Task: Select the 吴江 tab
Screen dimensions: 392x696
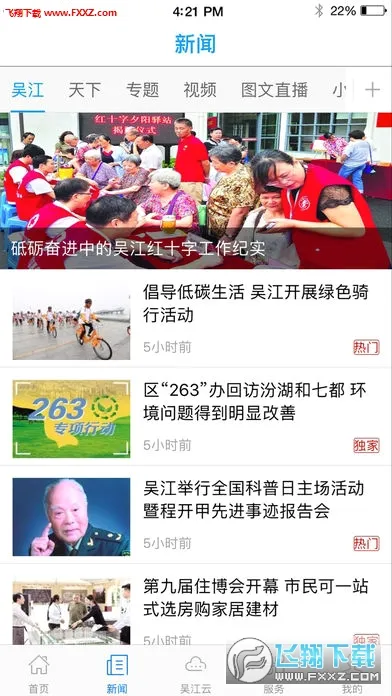Action: (28, 90)
